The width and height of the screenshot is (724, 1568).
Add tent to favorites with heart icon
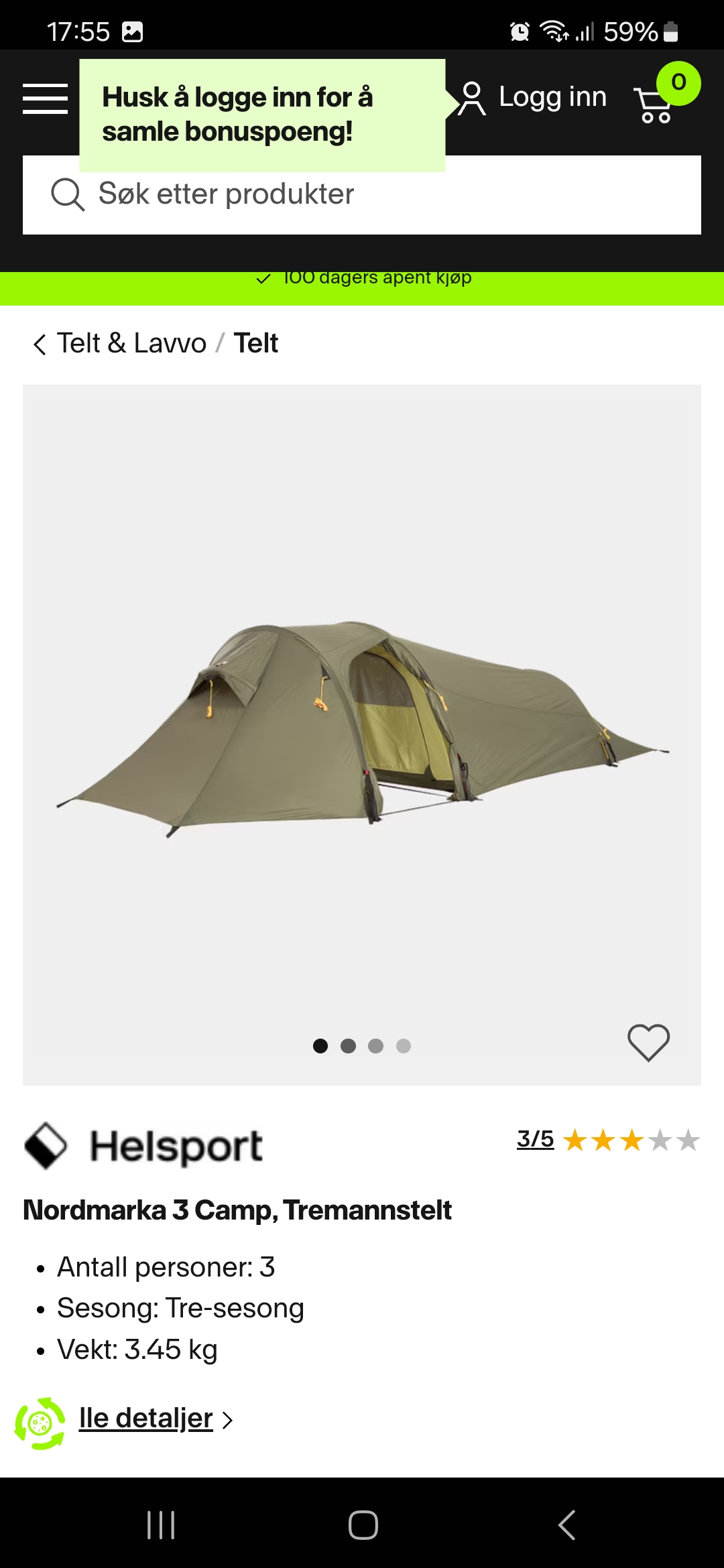pos(648,1043)
